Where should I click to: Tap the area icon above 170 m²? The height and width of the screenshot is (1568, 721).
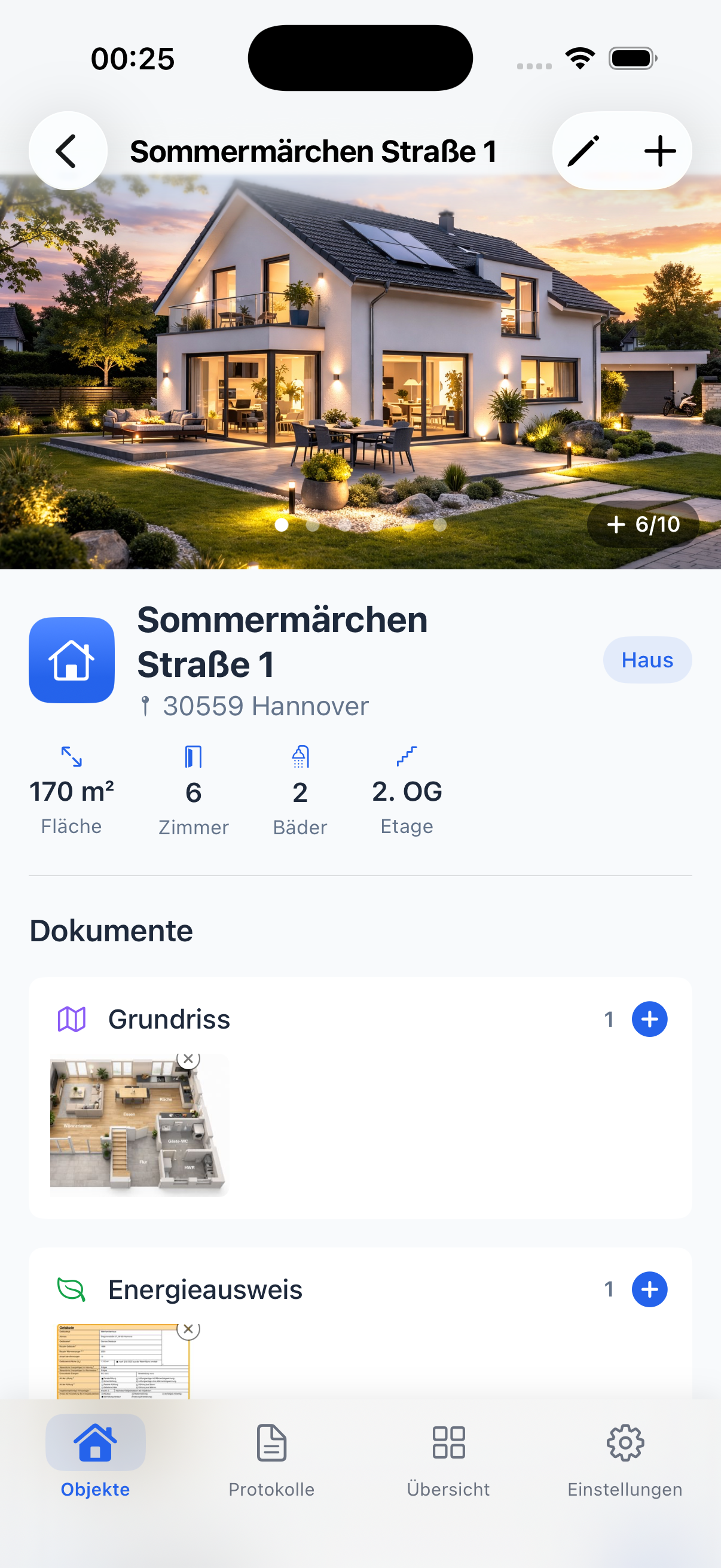(71, 756)
